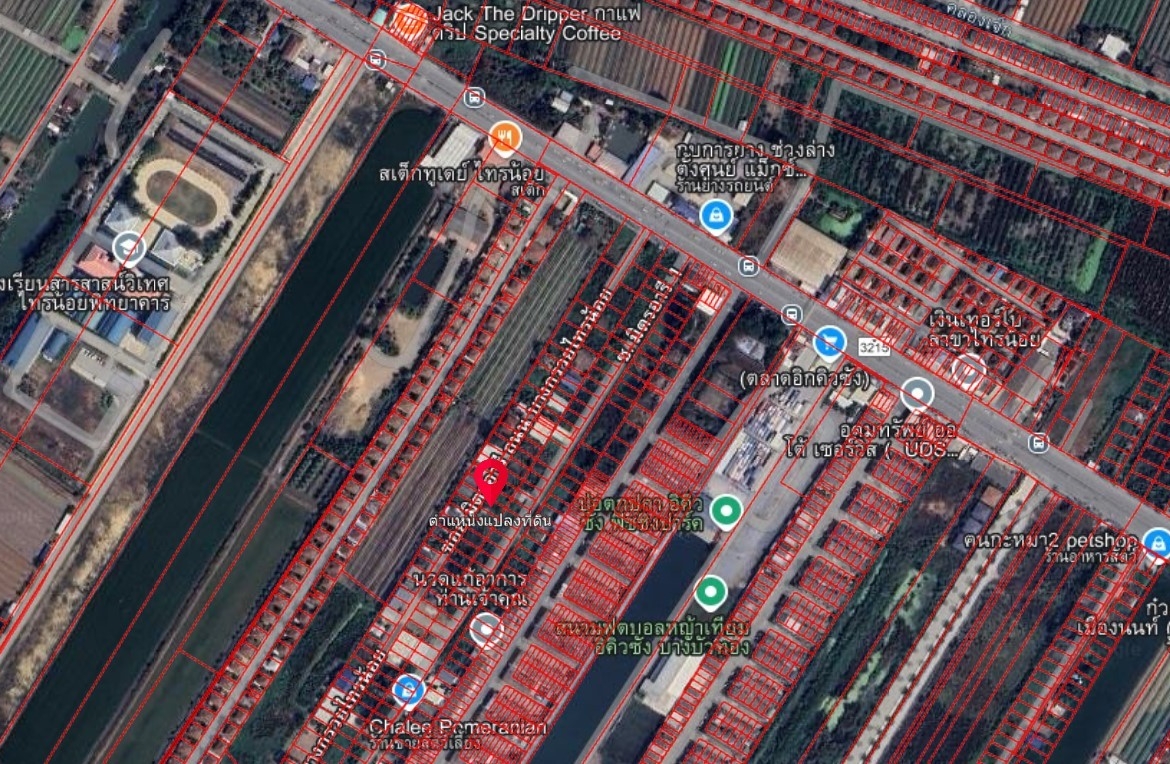Select the อุดมทรัพย์ ออโต้ เซอร์วิส marker

click(916, 394)
